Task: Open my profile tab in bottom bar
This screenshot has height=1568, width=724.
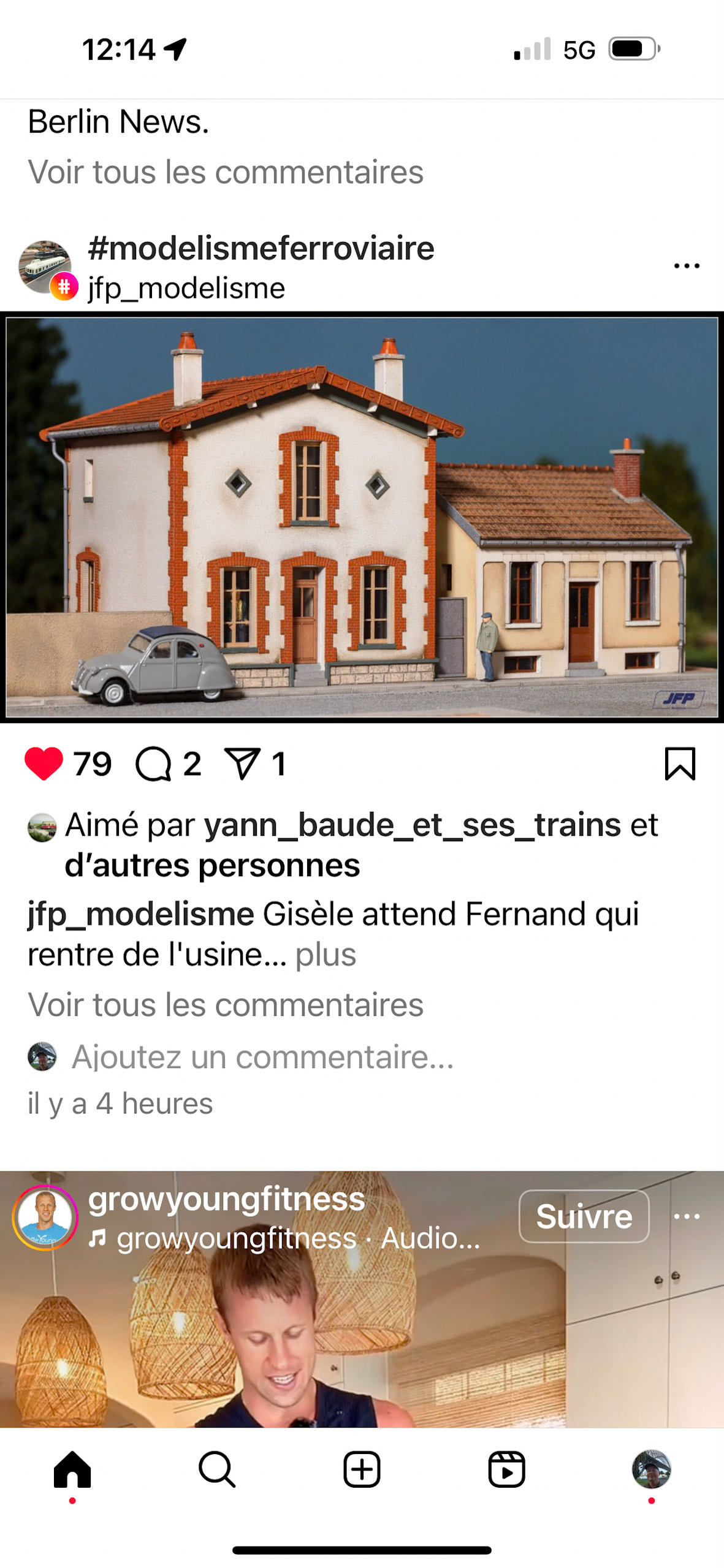Action: tap(651, 1469)
